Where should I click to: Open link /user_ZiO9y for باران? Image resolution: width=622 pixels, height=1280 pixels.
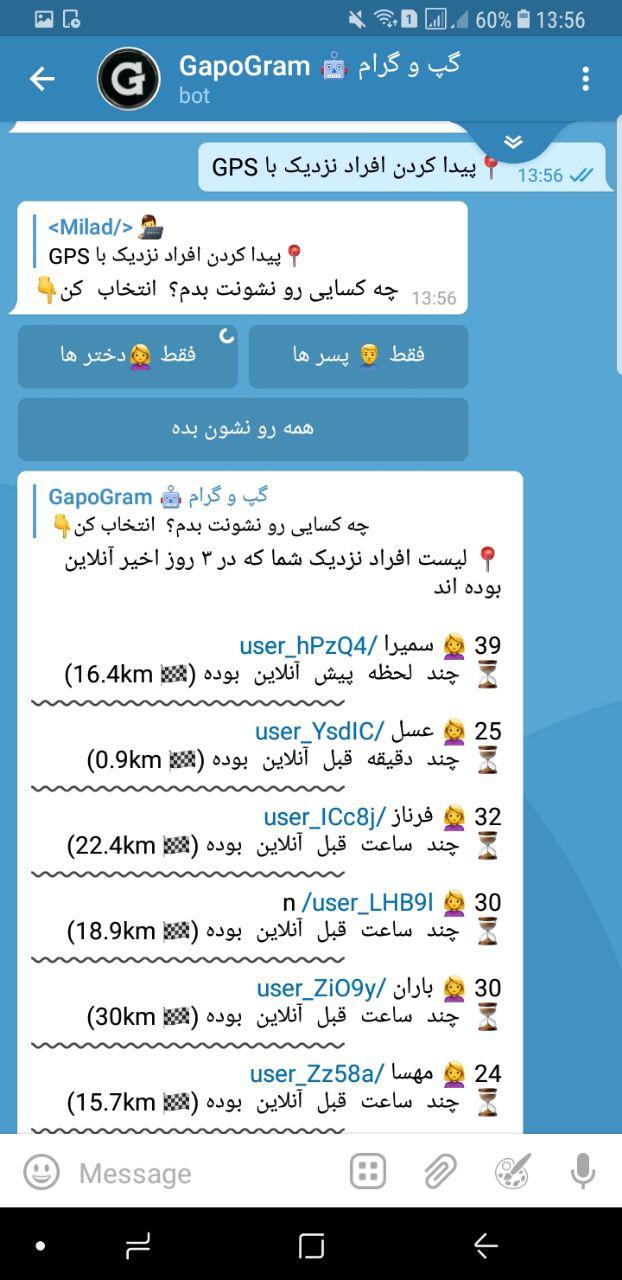click(x=321, y=988)
